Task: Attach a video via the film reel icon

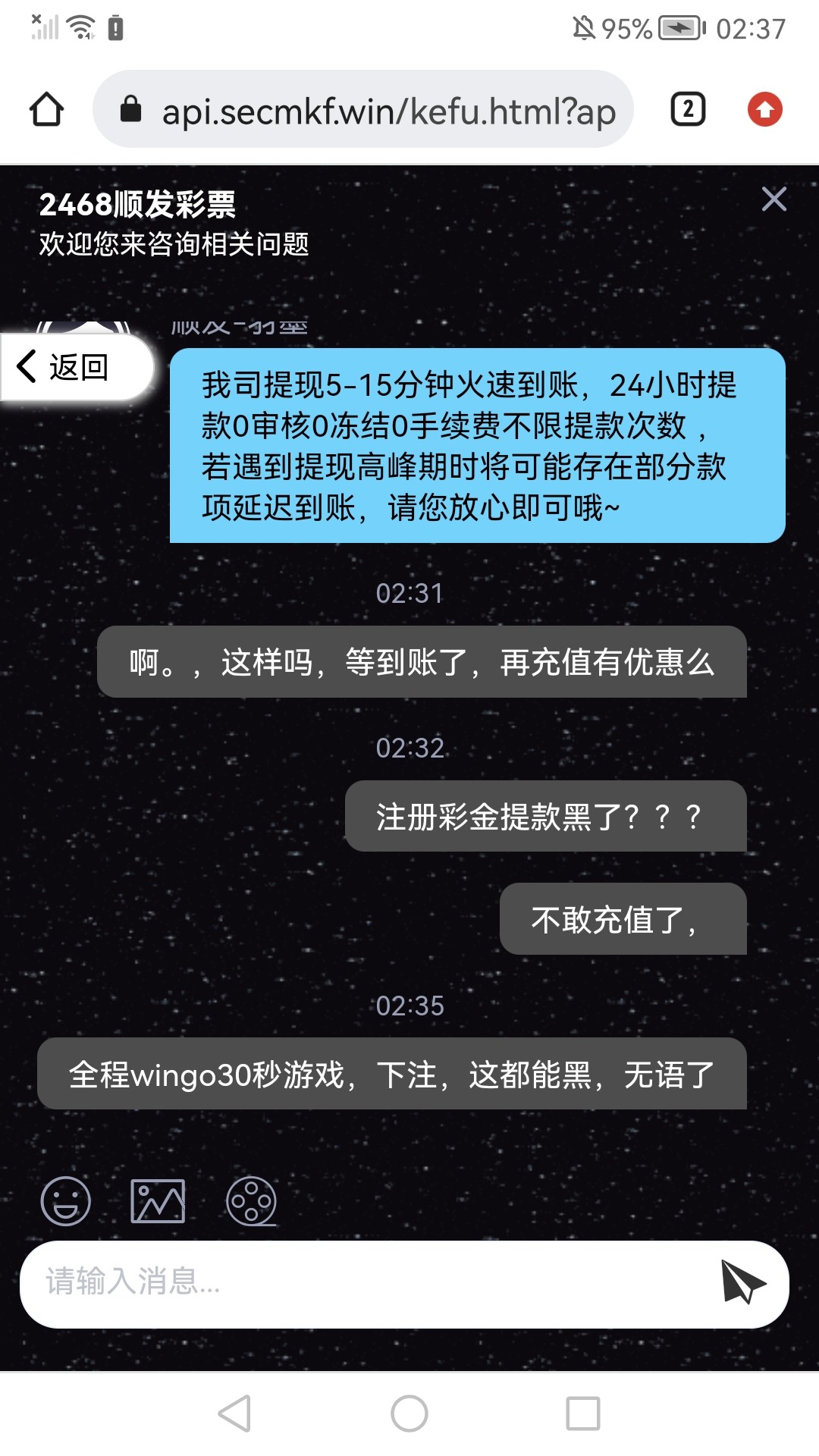Action: tap(251, 1201)
